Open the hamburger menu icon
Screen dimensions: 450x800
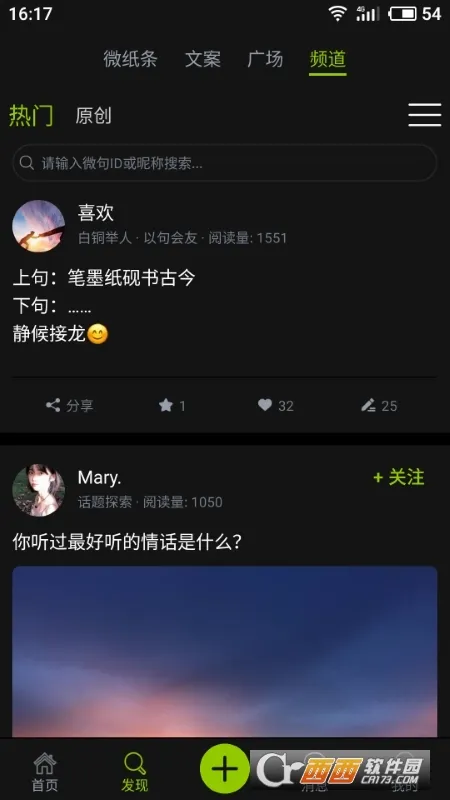click(x=424, y=115)
